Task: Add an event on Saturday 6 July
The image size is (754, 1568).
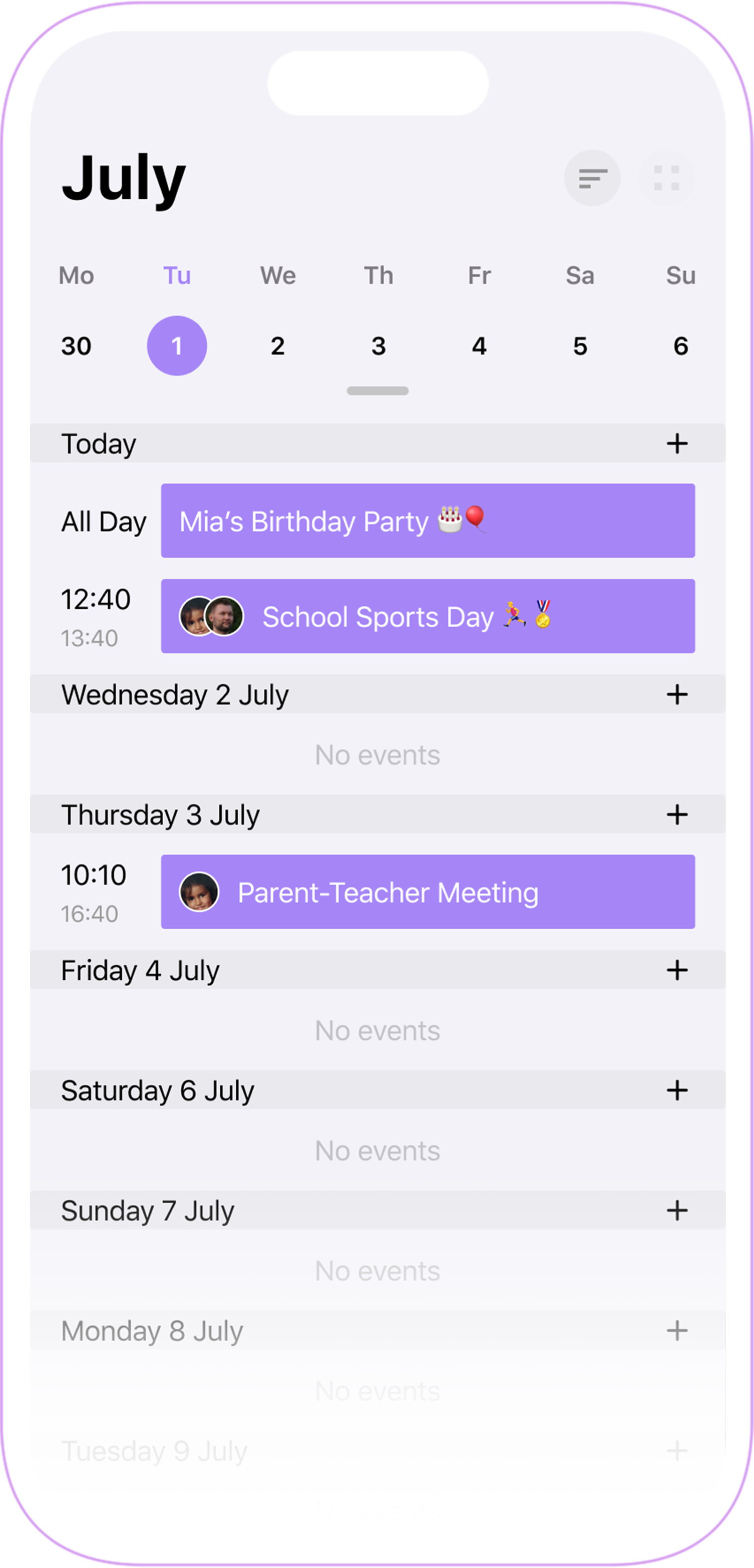Action: coord(677,1090)
